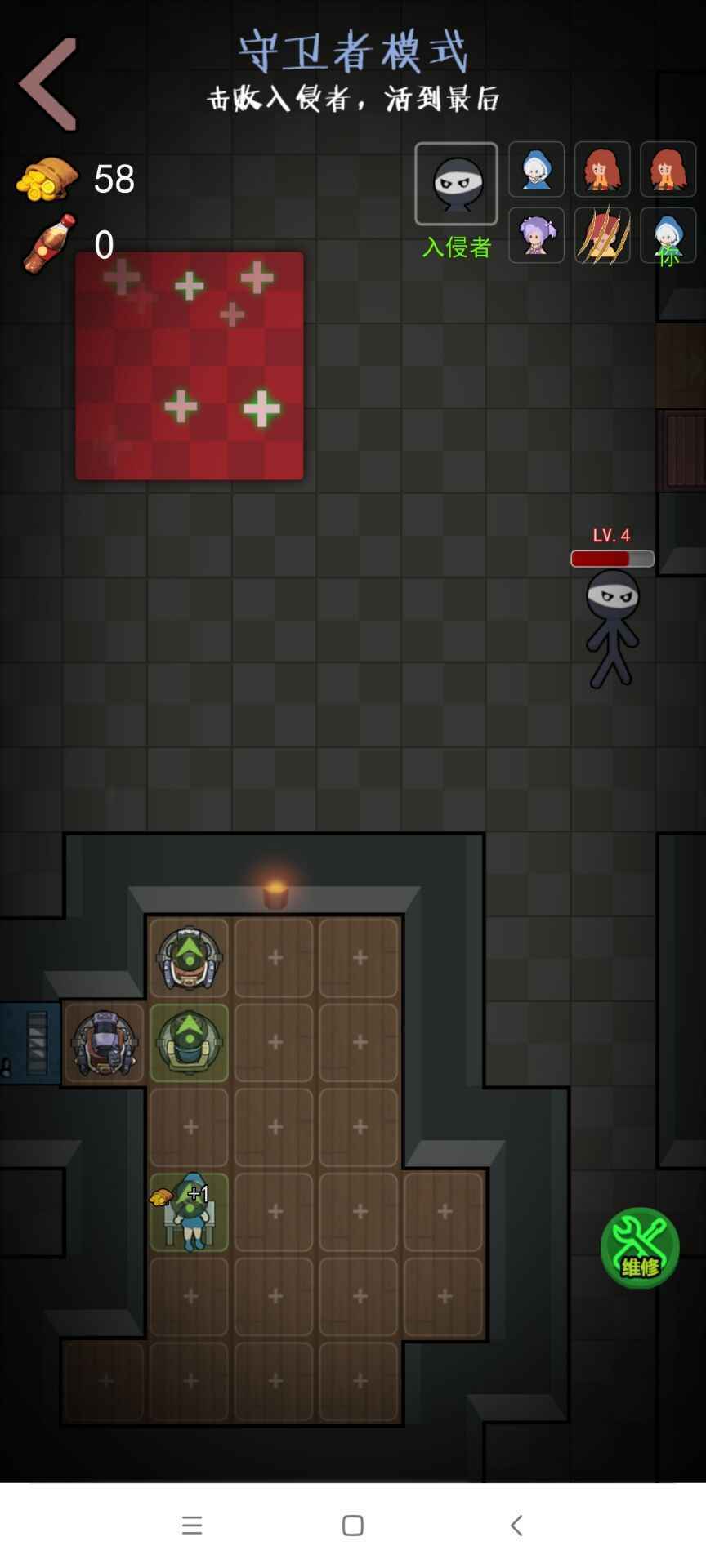Image resolution: width=706 pixels, height=1568 pixels.
Task: Tap the bed with the sleeping character
Action: 189,1212
